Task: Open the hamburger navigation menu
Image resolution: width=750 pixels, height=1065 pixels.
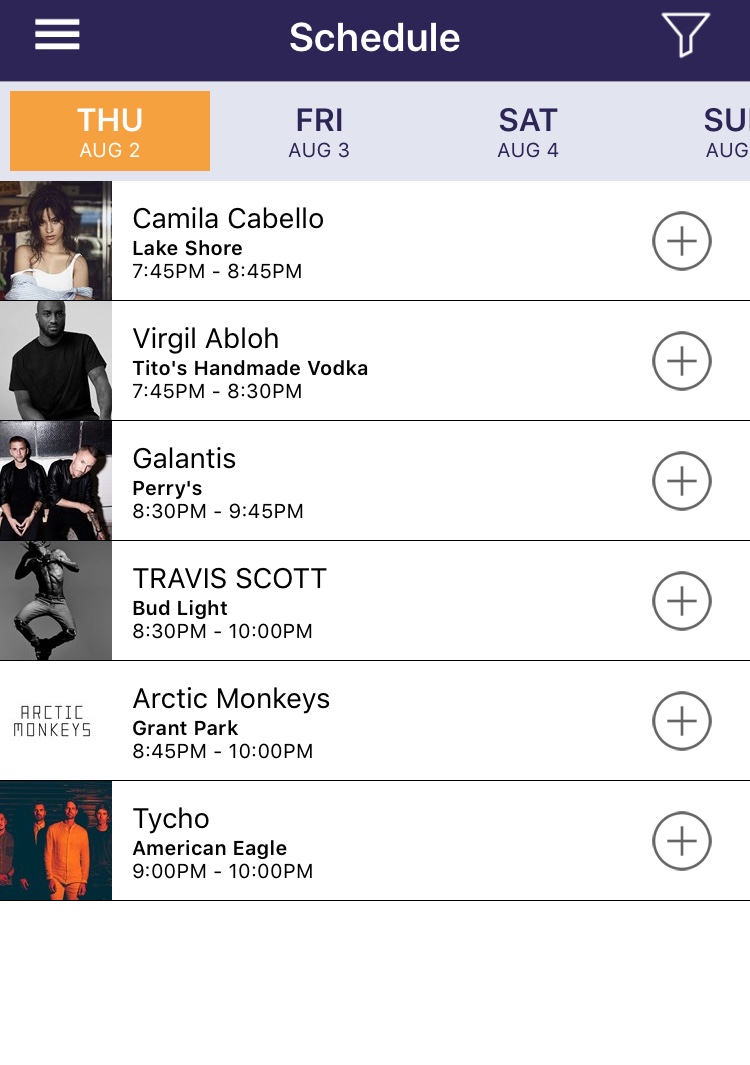Action: (x=57, y=36)
